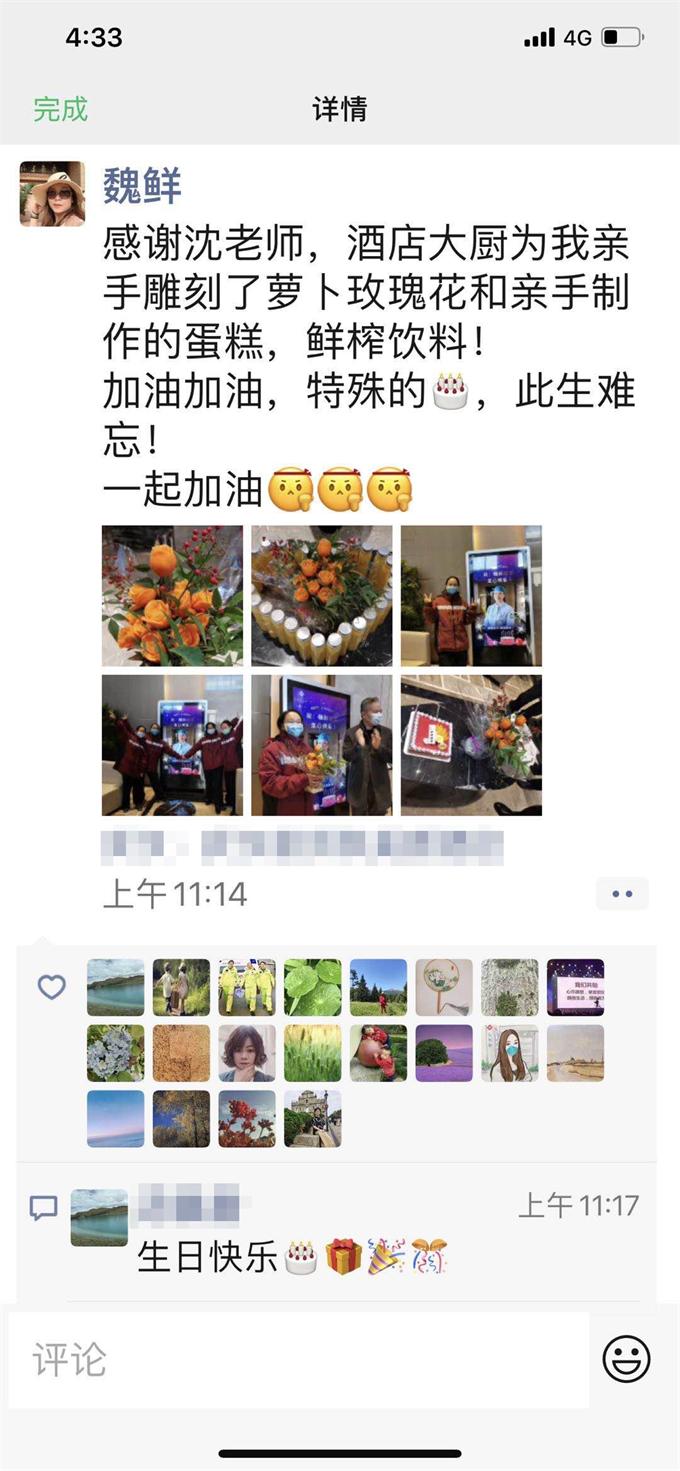
Task: Open the liker with short-haired woman avatar
Action: coord(246,1053)
